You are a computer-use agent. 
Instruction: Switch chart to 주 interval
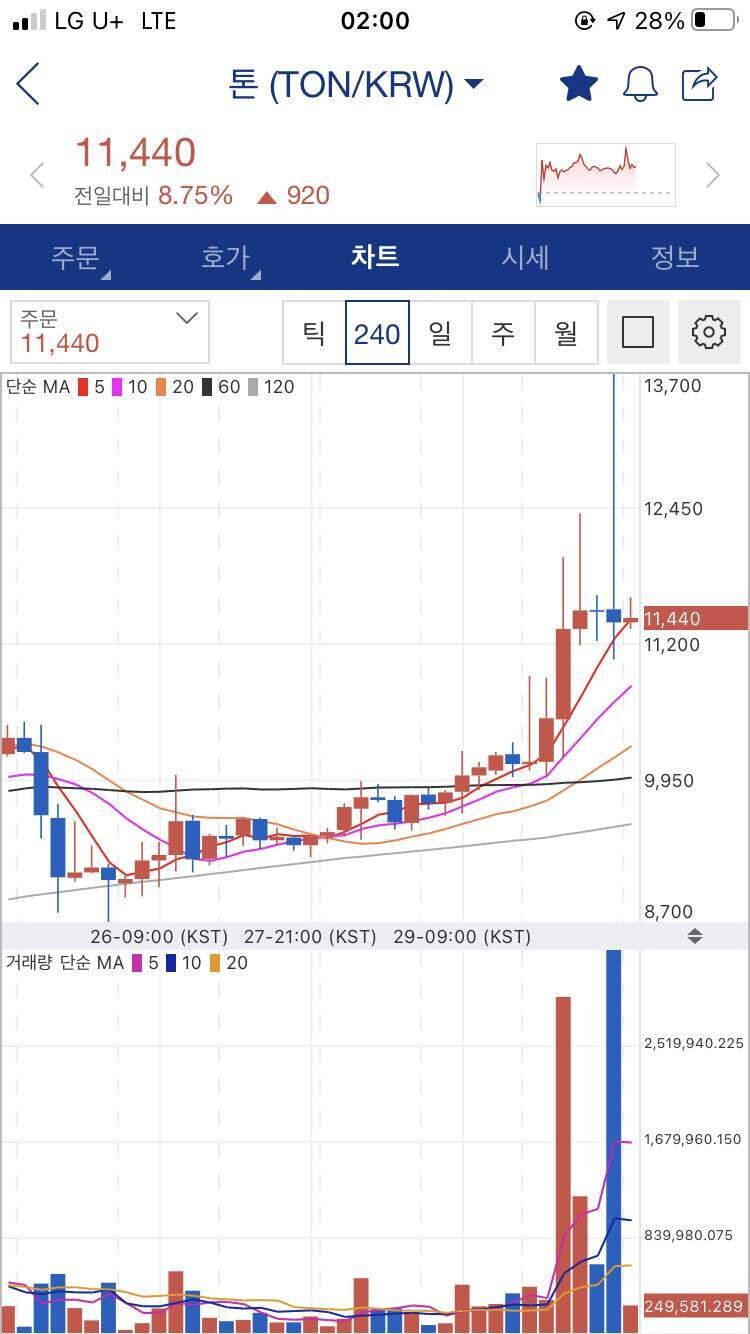[503, 332]
